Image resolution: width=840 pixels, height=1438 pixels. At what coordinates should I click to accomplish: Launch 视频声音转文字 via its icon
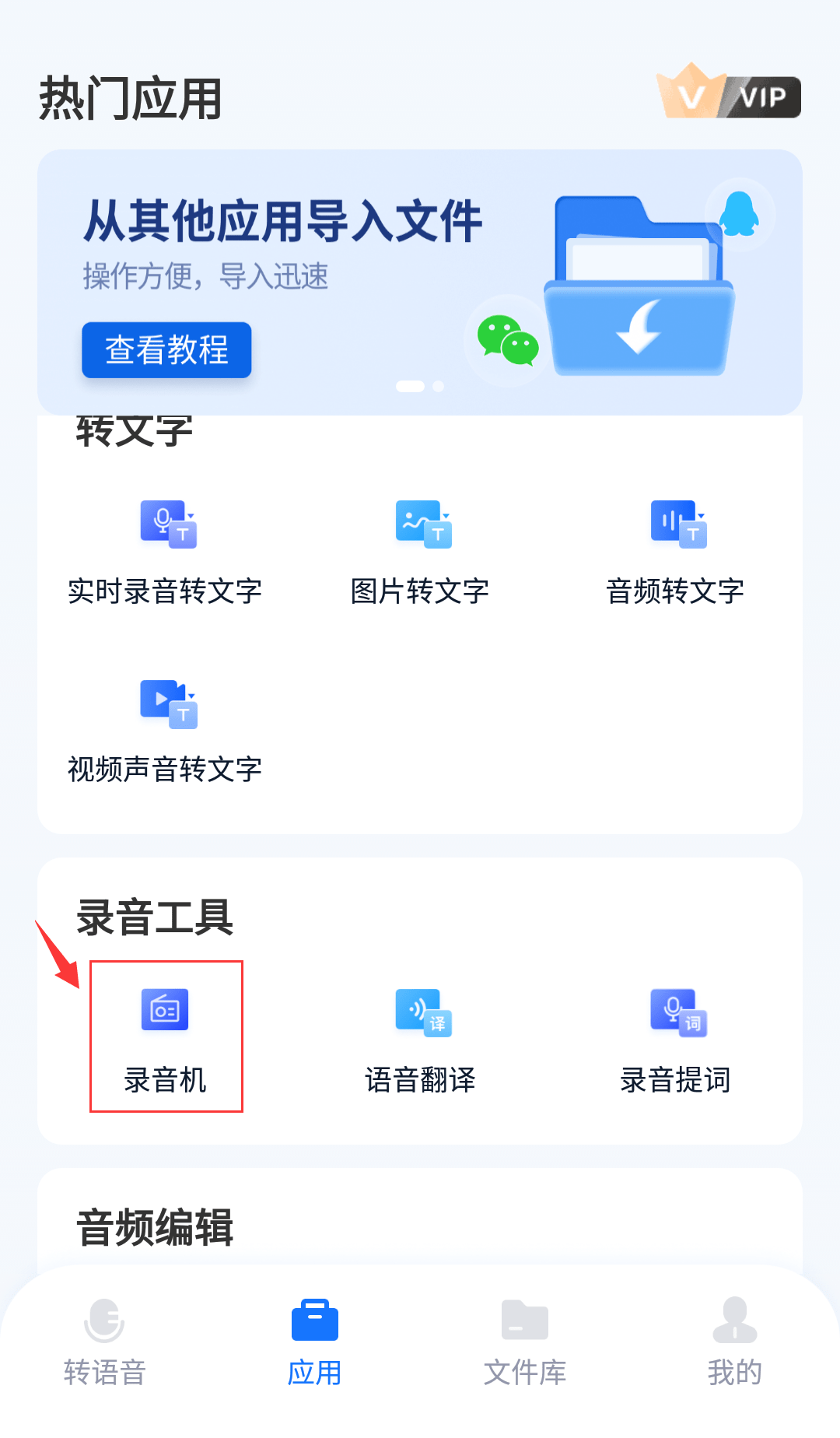[x=167, y=704]
